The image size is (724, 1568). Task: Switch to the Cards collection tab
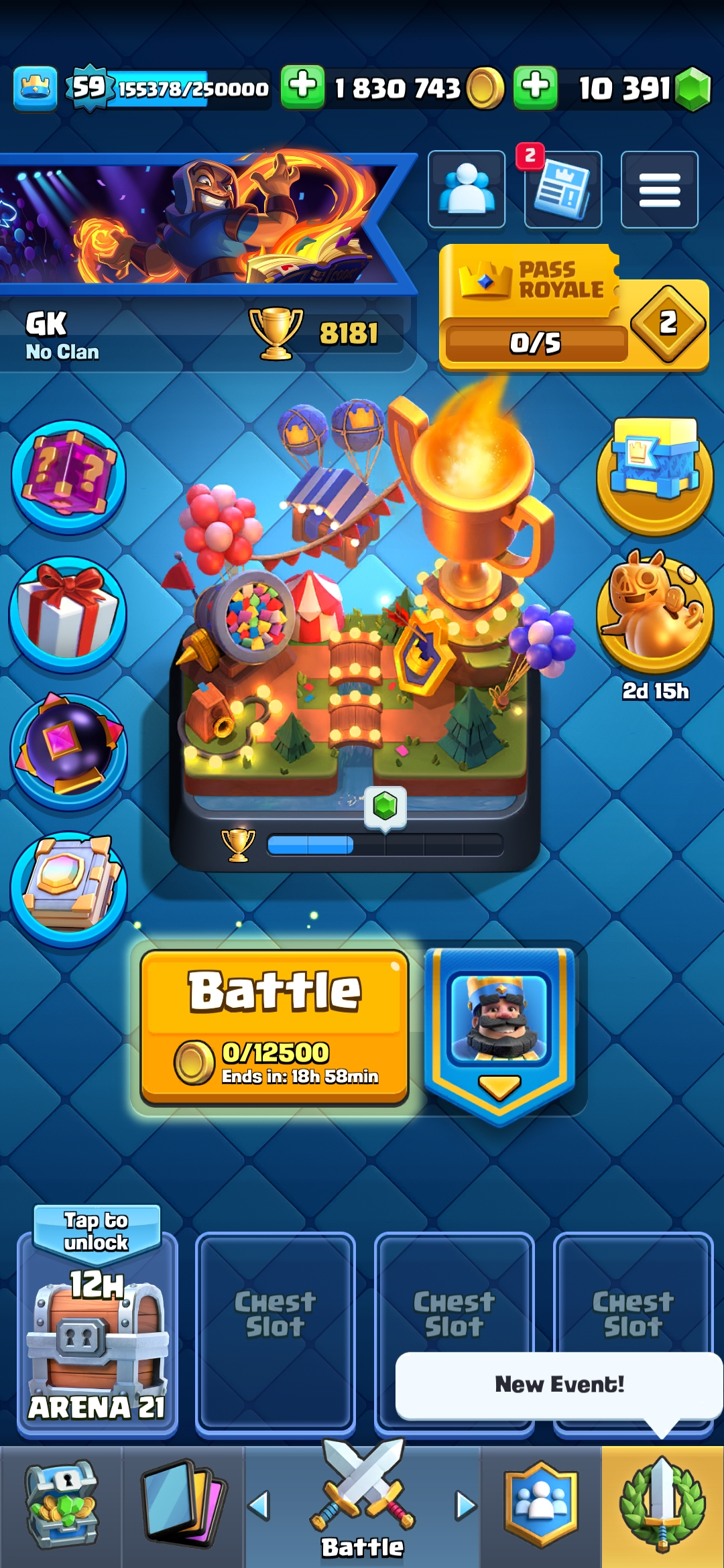pyautogui.click(x=182, y=1504)
